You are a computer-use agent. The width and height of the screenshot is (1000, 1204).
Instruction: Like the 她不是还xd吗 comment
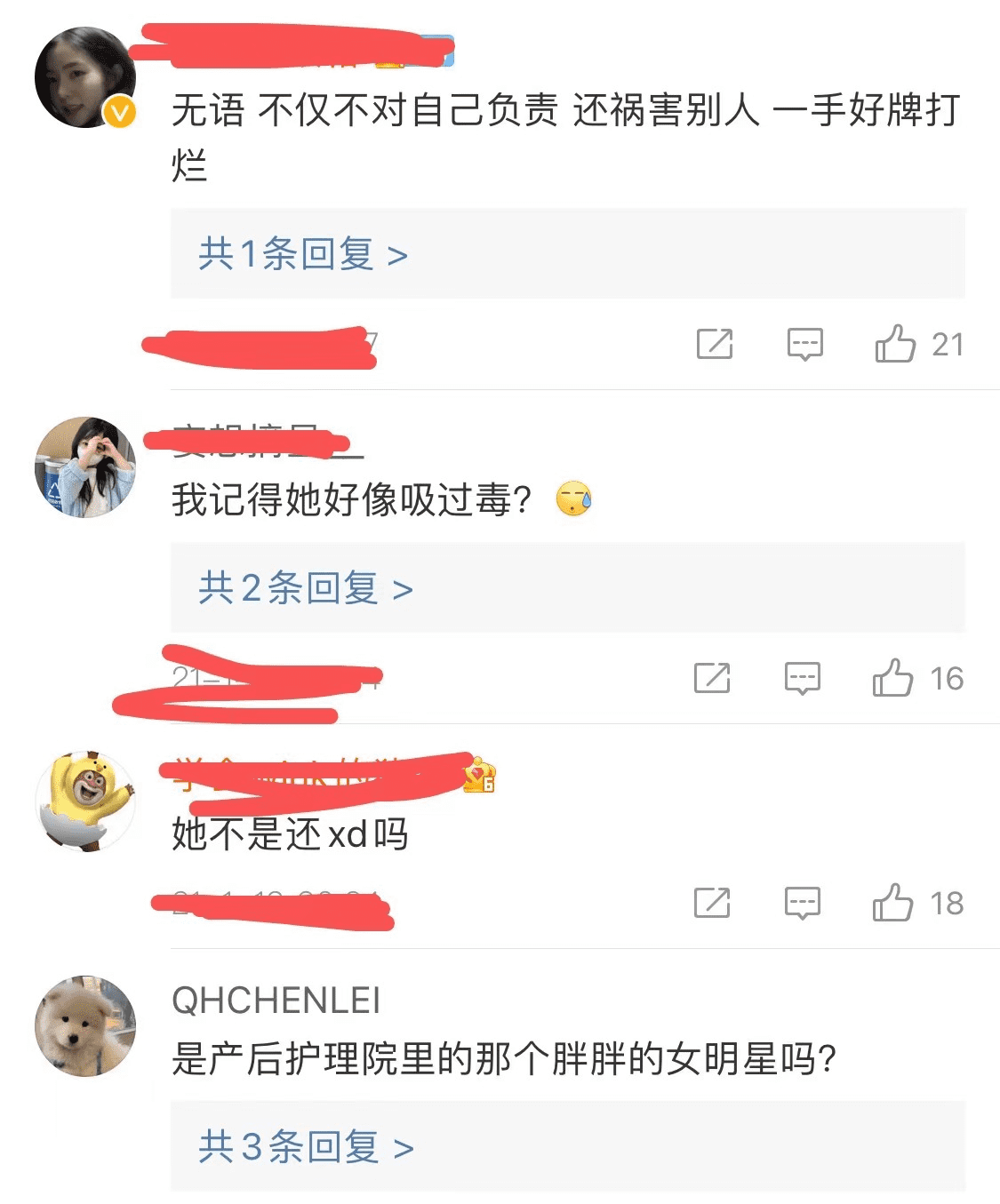point(892,903)
